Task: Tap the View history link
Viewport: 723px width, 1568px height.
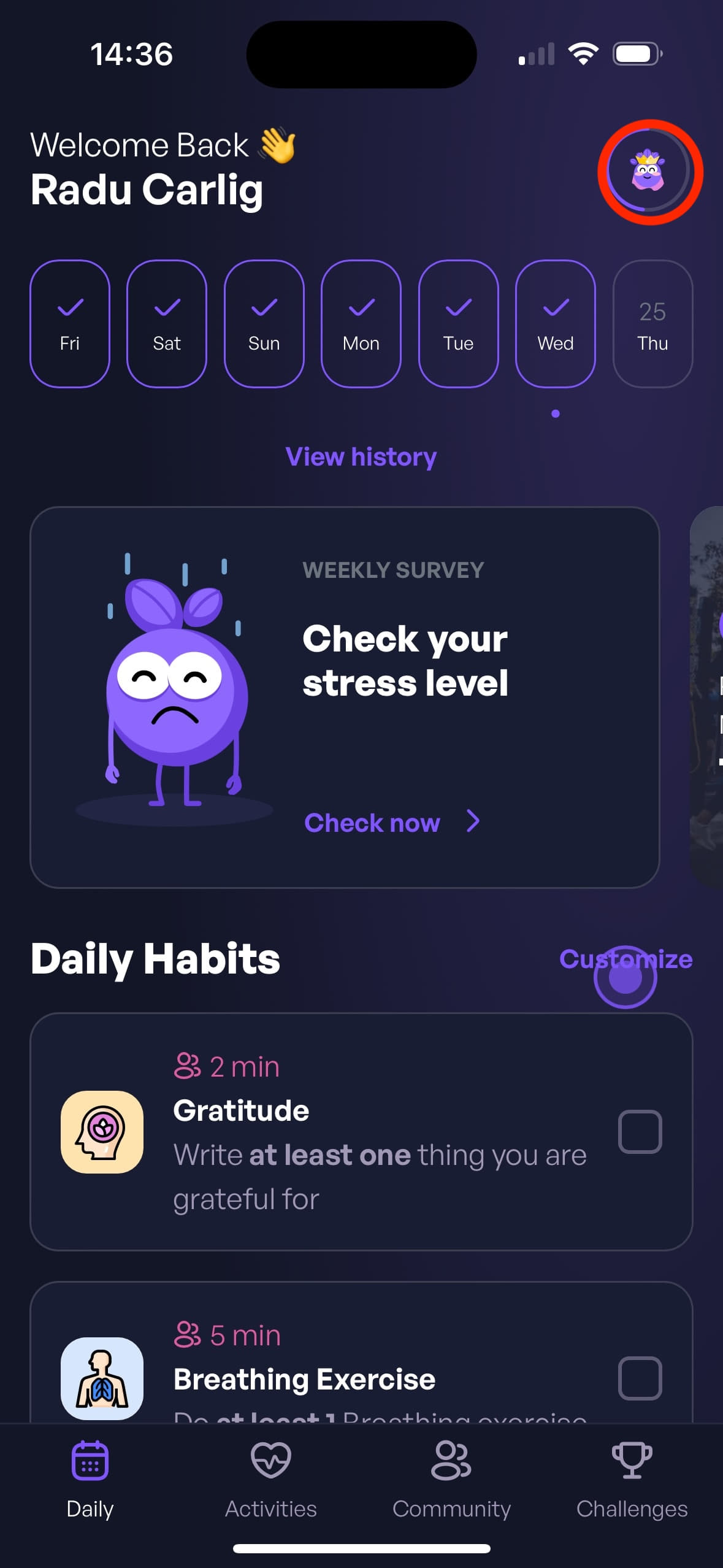Action: (x=361, y=457)
